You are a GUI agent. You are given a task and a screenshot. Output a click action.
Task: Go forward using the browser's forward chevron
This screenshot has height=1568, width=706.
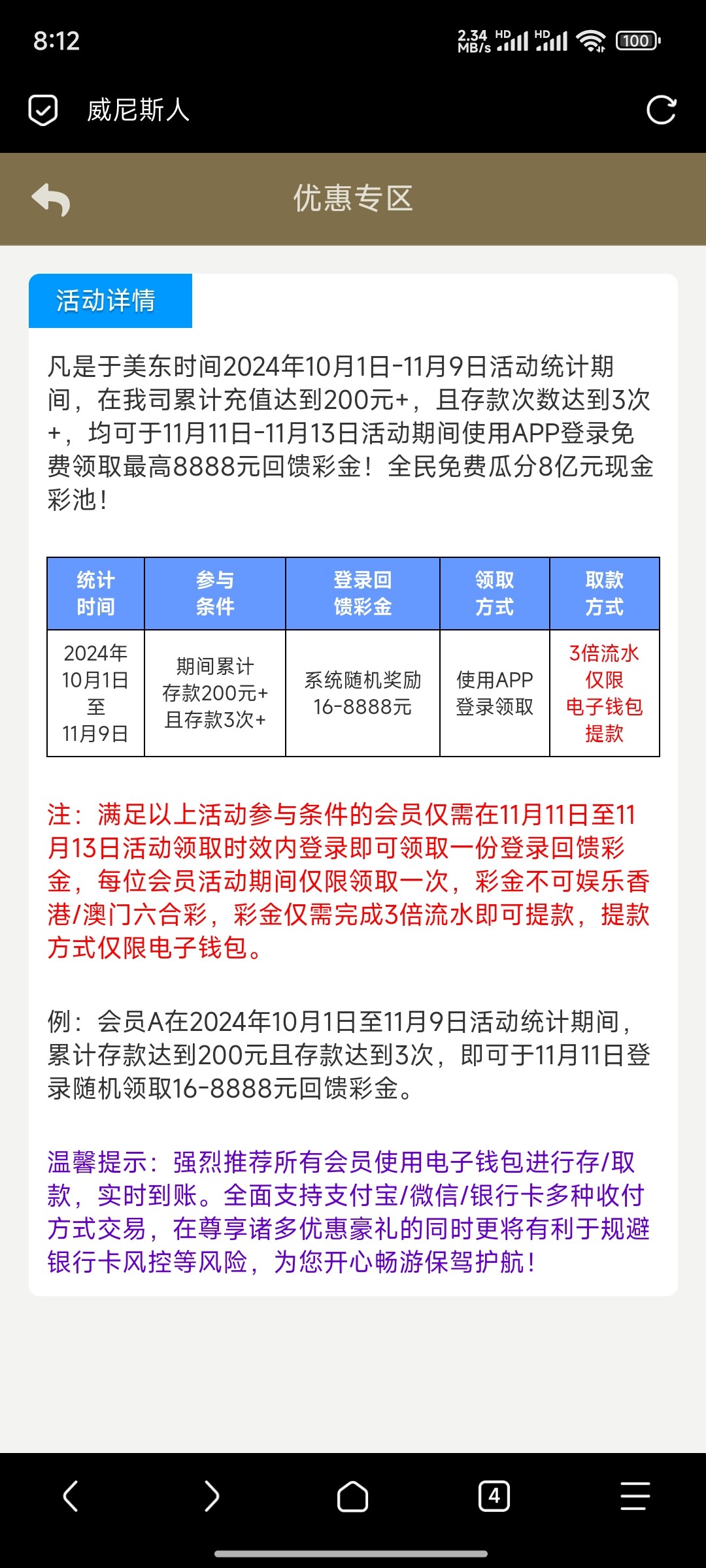(x=211, y=1496)
